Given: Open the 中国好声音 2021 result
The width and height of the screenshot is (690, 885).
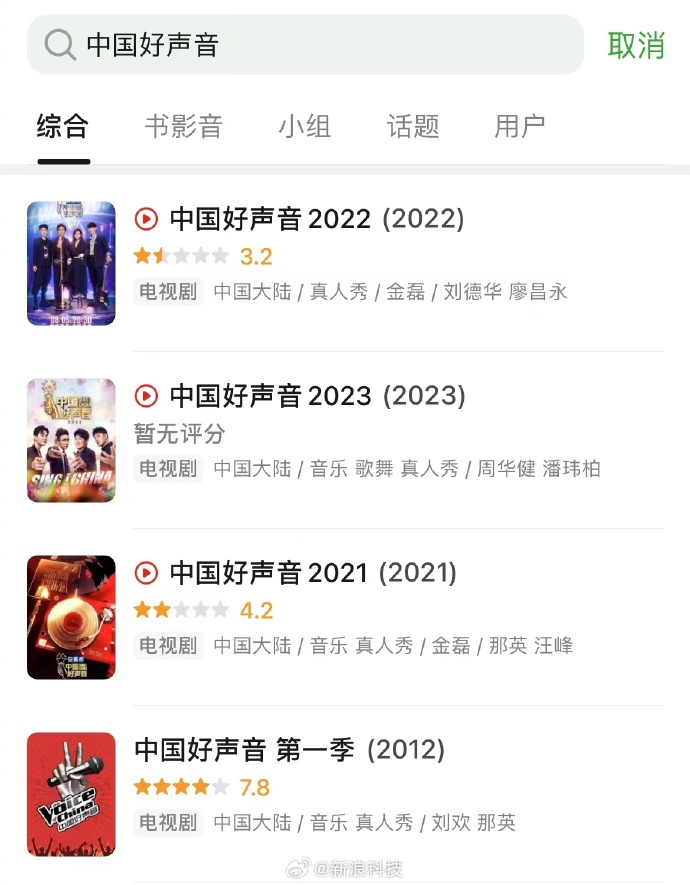Looking at the screenshot, I should (313, 573).
